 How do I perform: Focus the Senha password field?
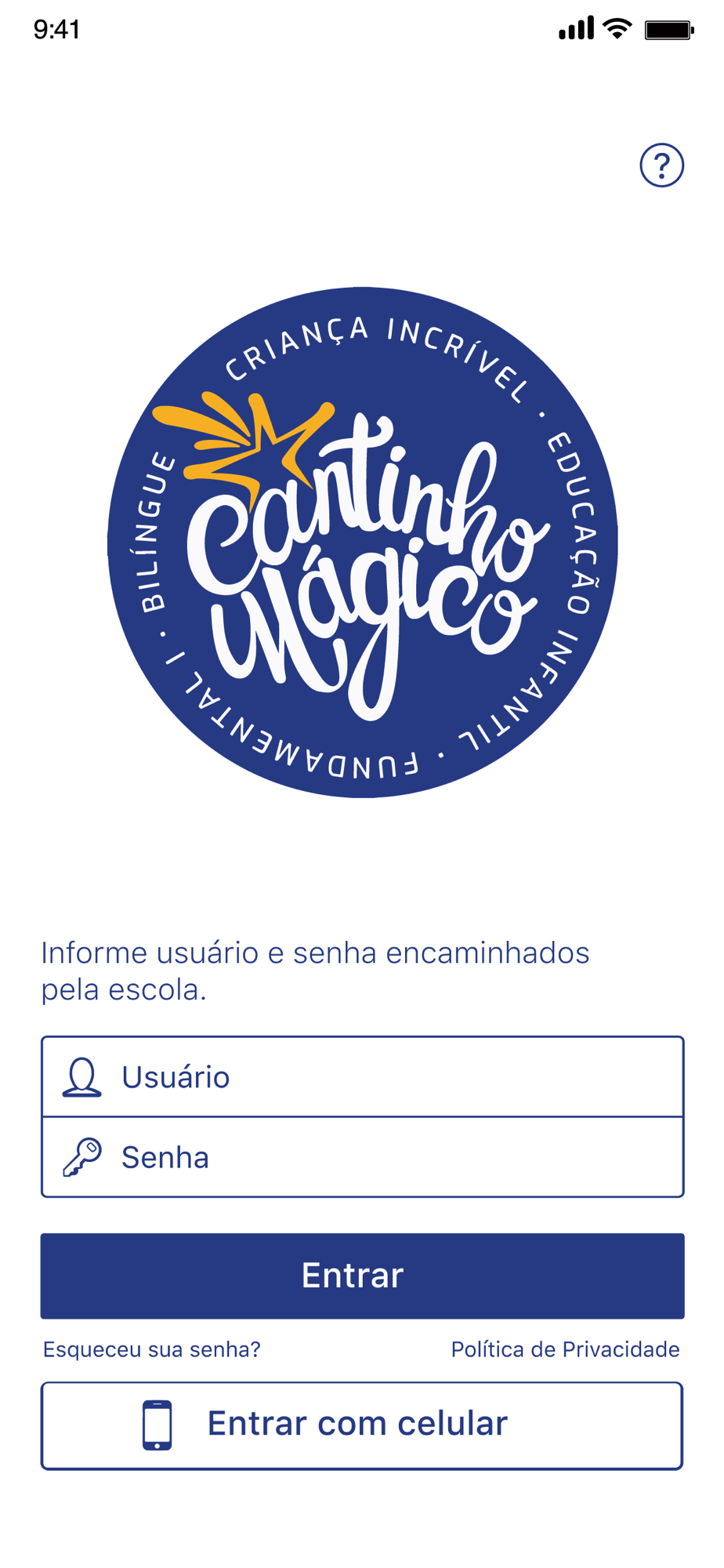point(362,1157)
